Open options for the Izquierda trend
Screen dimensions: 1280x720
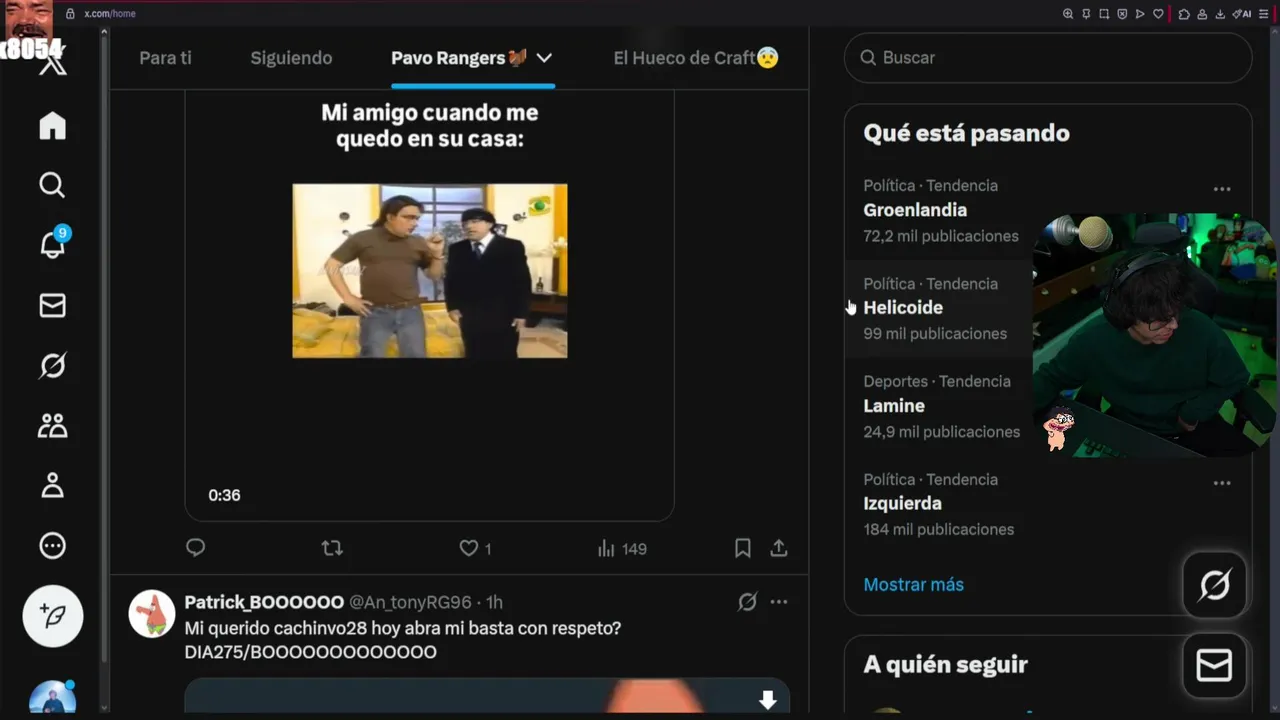pos(1221,483)
